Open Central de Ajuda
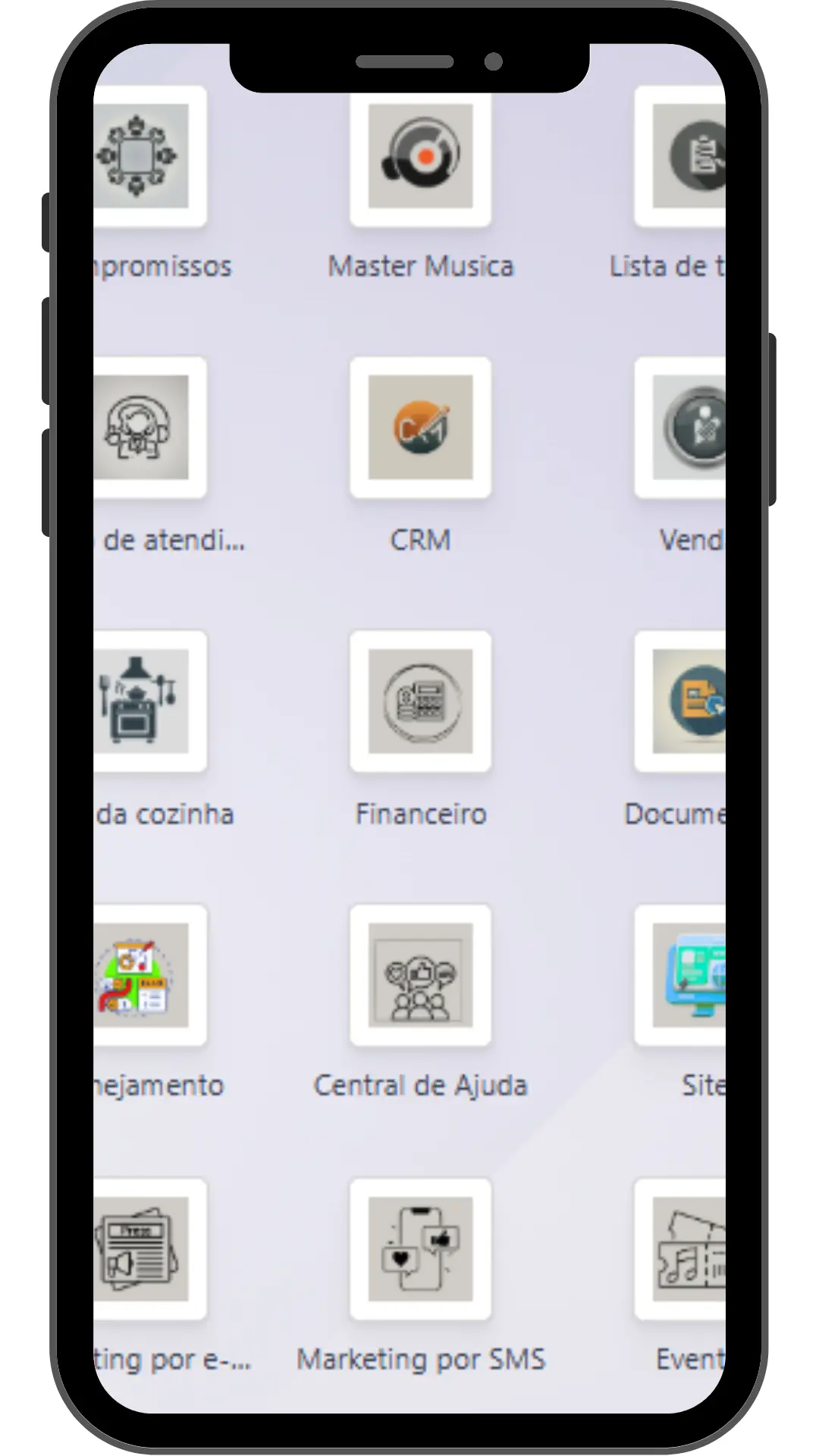The width and height of the screenshot is (819, 1456). pyautogui.click(x=420, y=975)
